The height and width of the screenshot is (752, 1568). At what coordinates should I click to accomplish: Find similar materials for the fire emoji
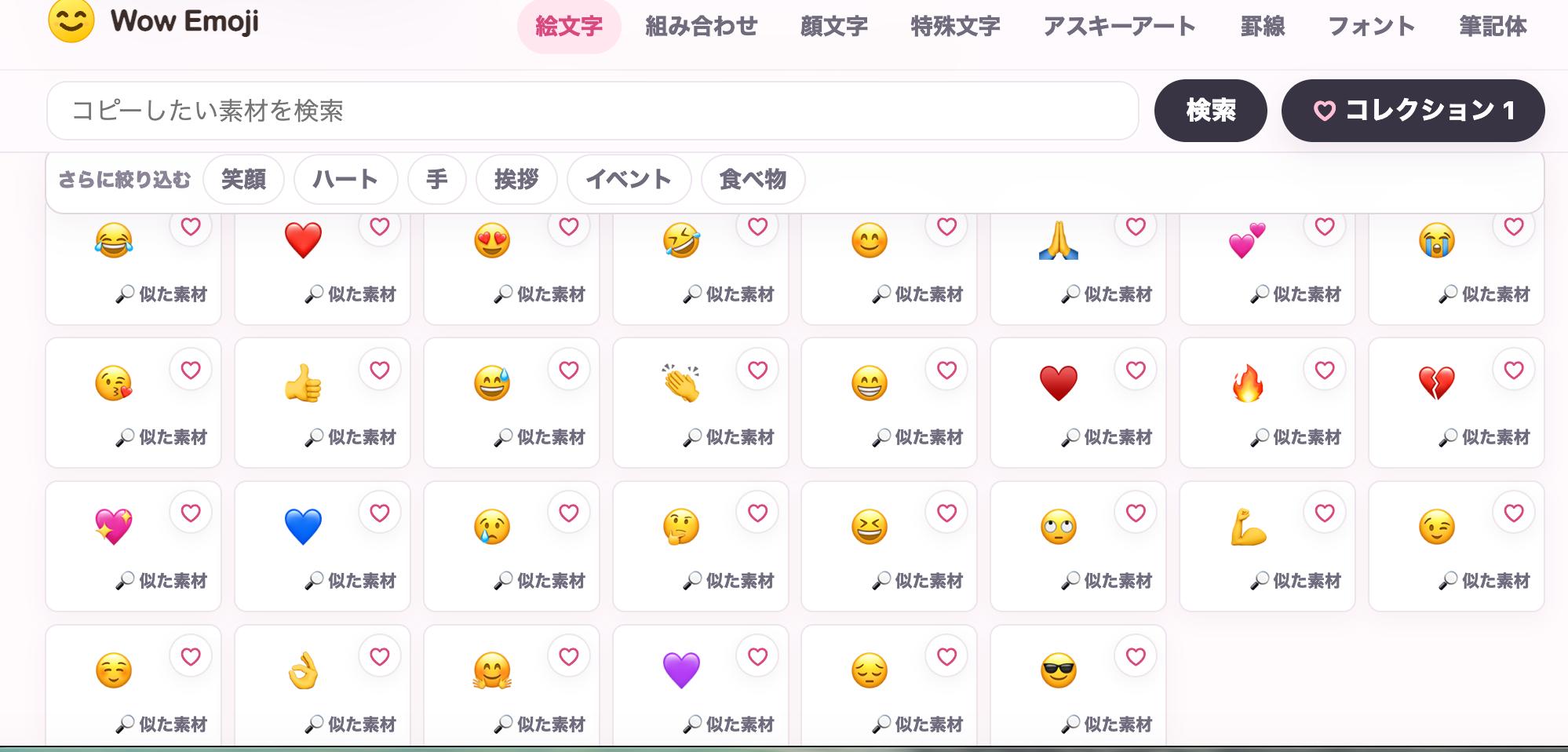coord(1296,437)
